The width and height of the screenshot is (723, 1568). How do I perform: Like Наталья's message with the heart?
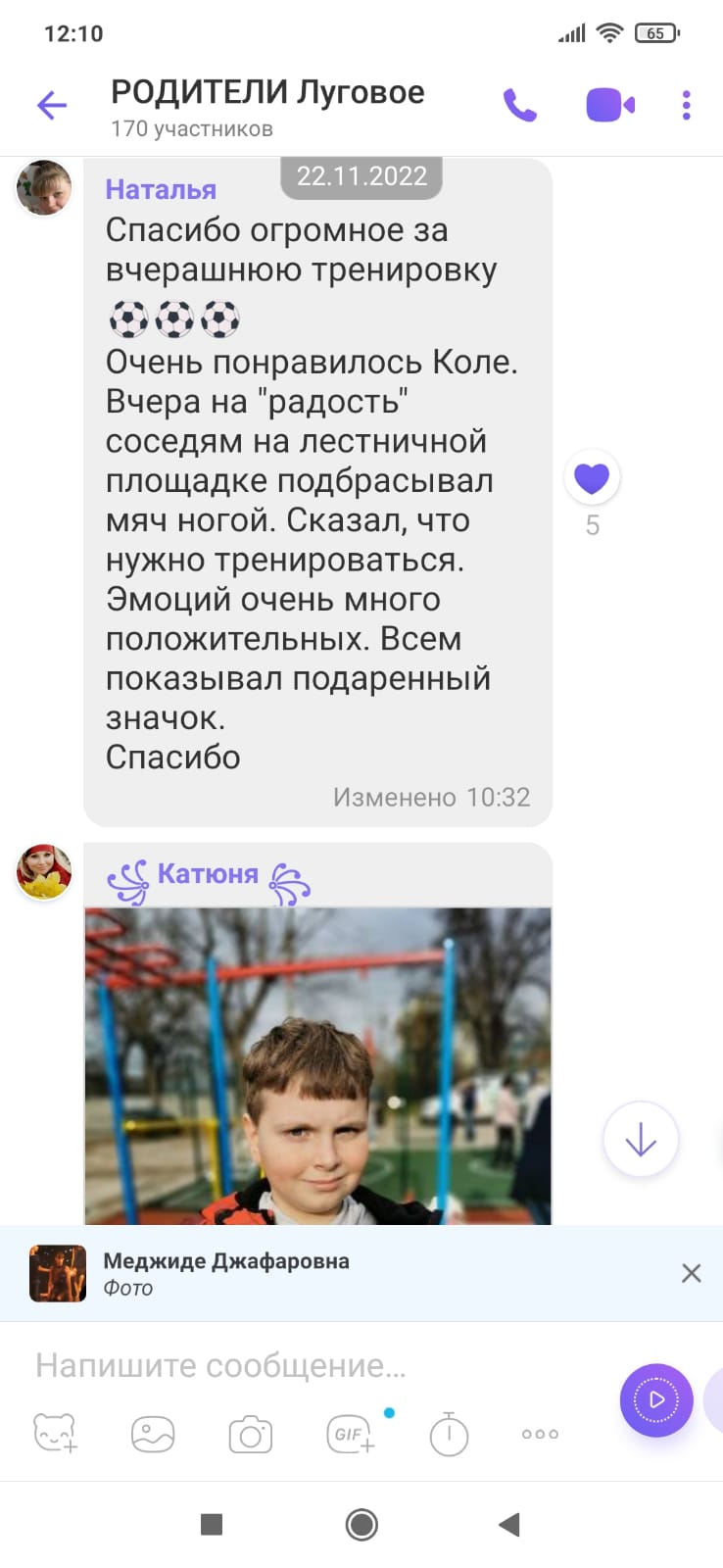[x=592, y=477]
